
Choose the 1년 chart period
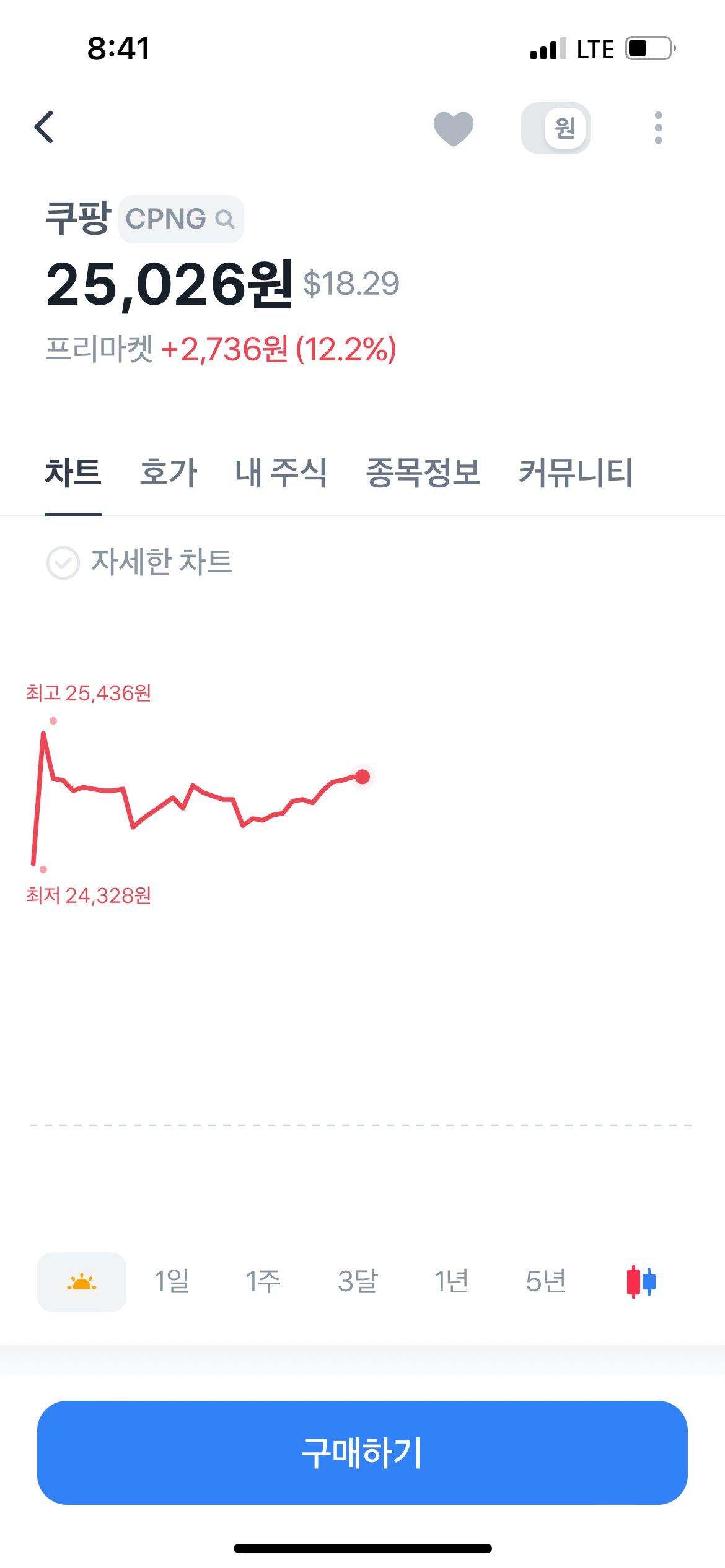[x=451, y=1281]
